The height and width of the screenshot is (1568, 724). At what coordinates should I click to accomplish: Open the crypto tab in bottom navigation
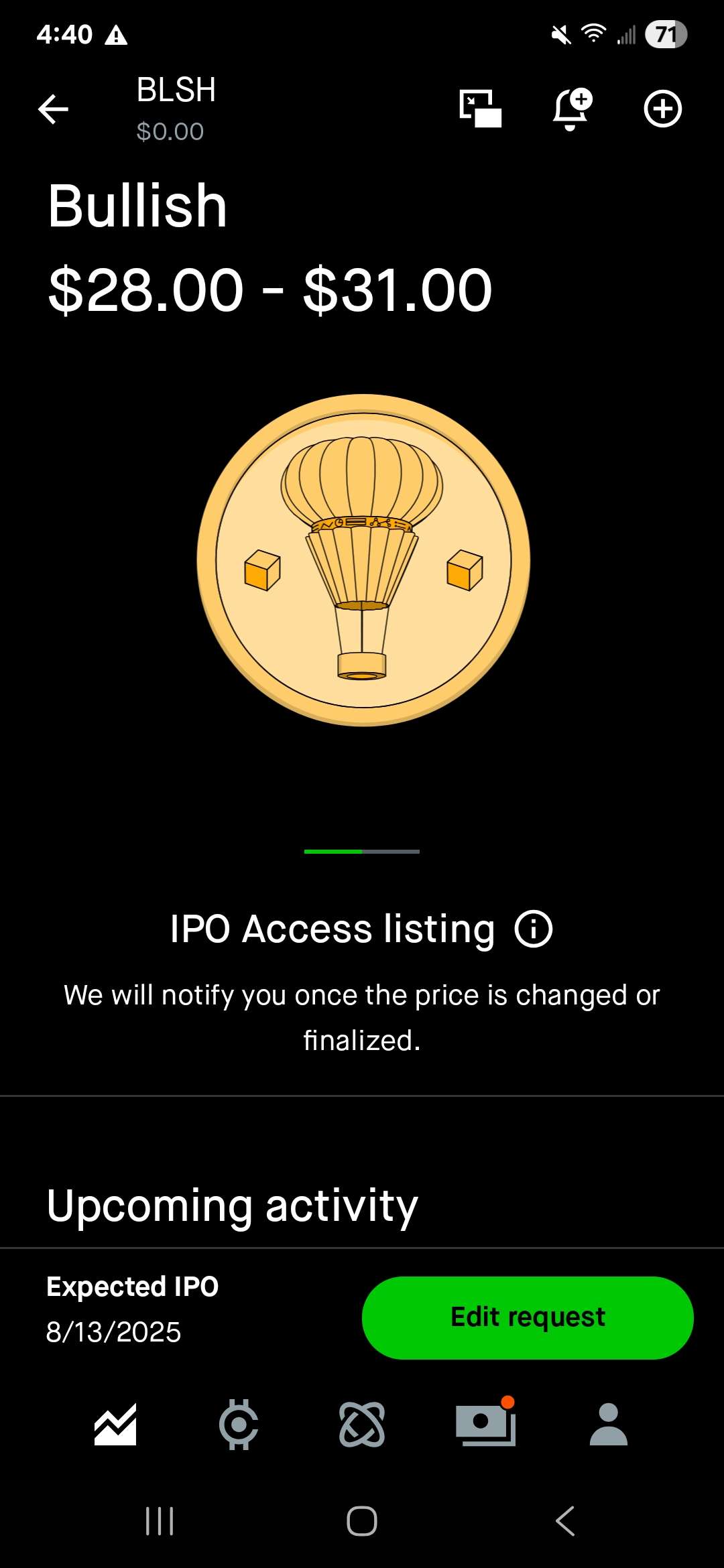click(239, 1424)
